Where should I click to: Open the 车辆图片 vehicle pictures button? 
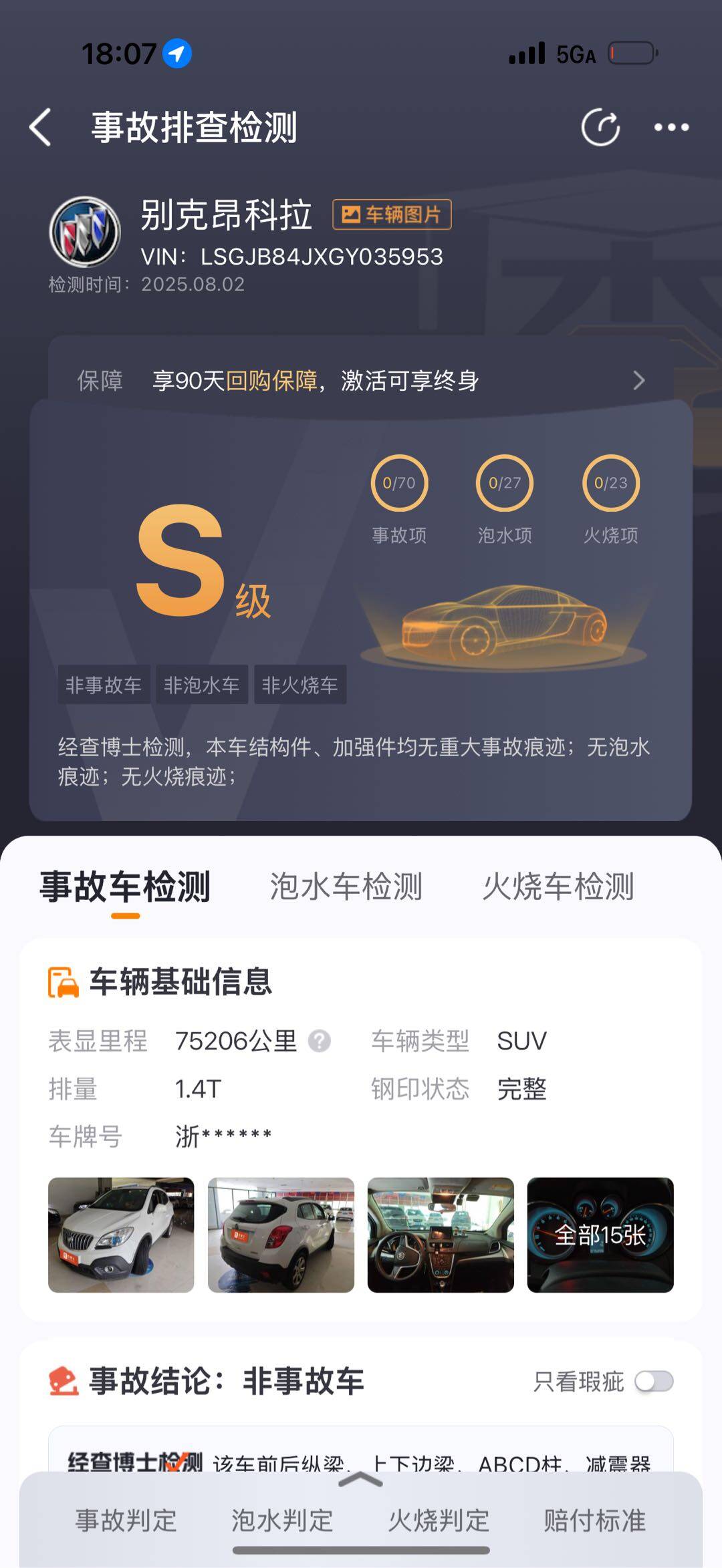click(x=392, y=214)
